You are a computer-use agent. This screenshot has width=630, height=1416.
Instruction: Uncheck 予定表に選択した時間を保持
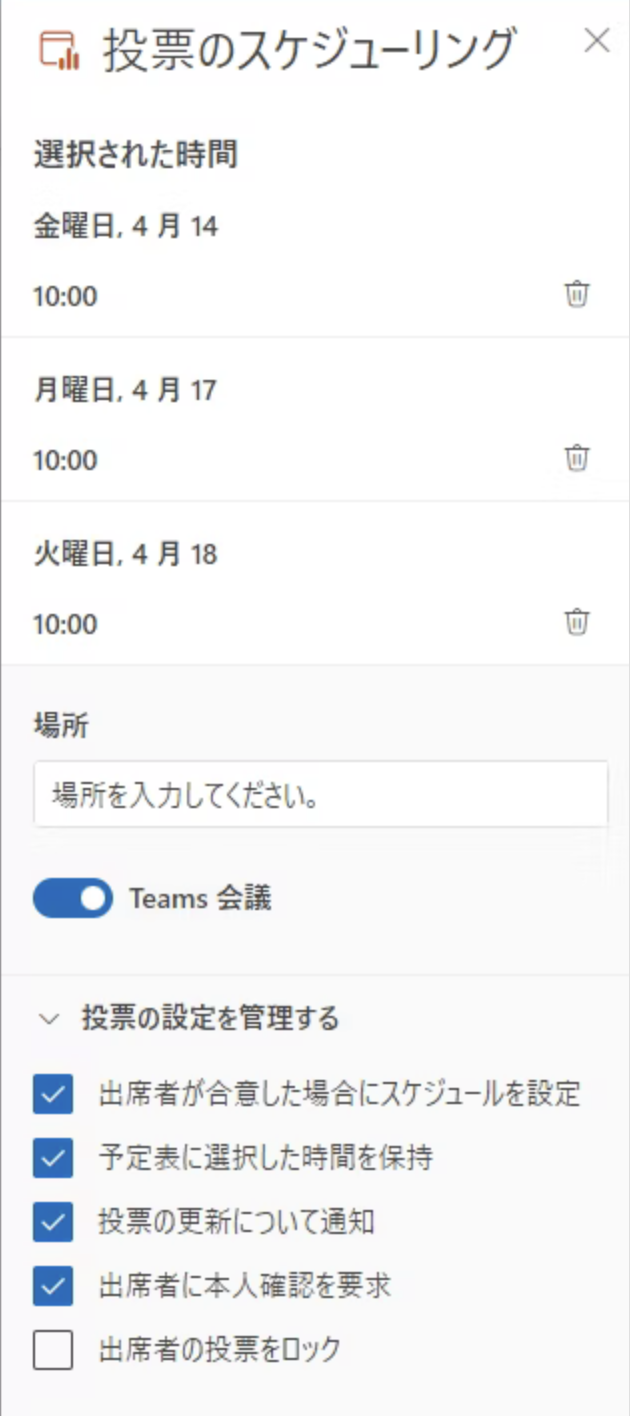click(x=53, y=1158)
